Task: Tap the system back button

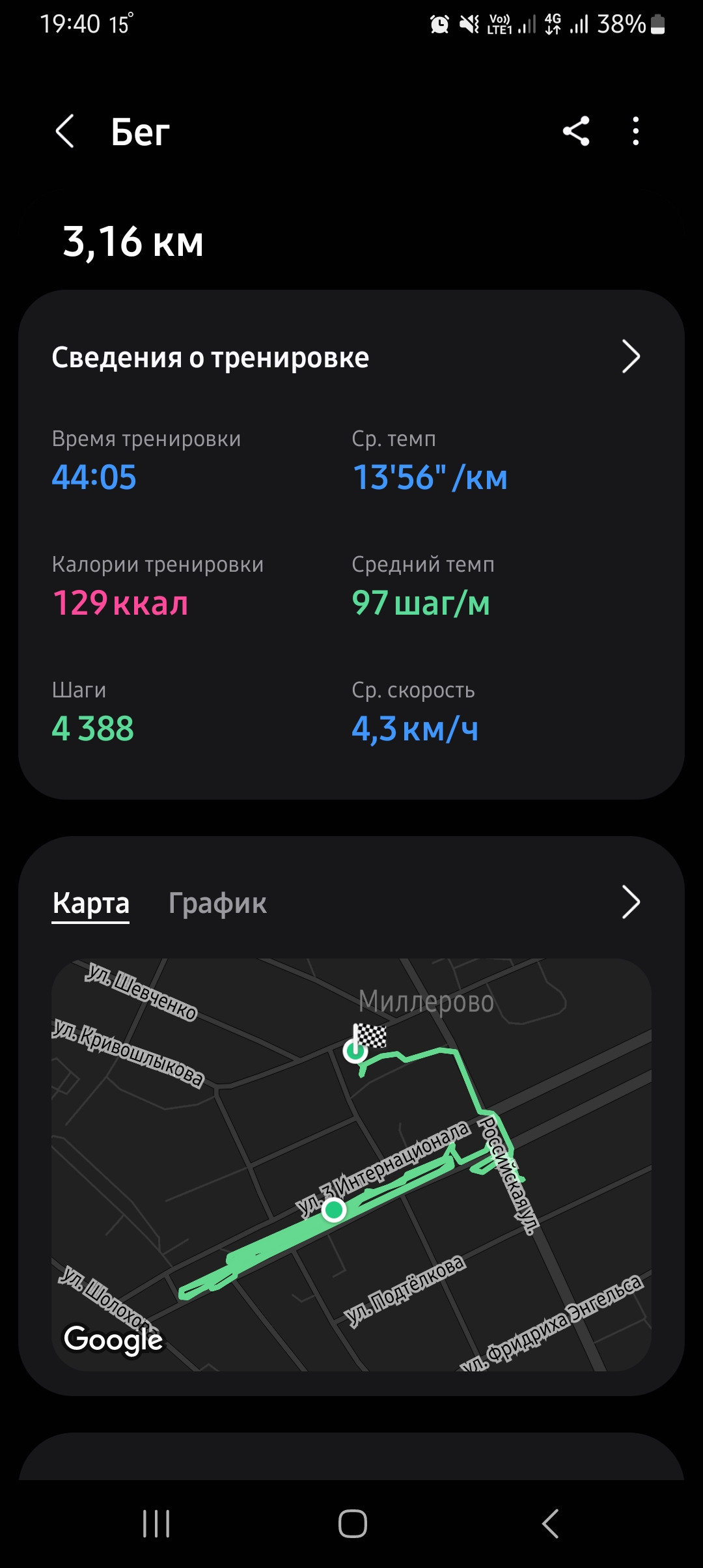Action: click(550, 1524)
